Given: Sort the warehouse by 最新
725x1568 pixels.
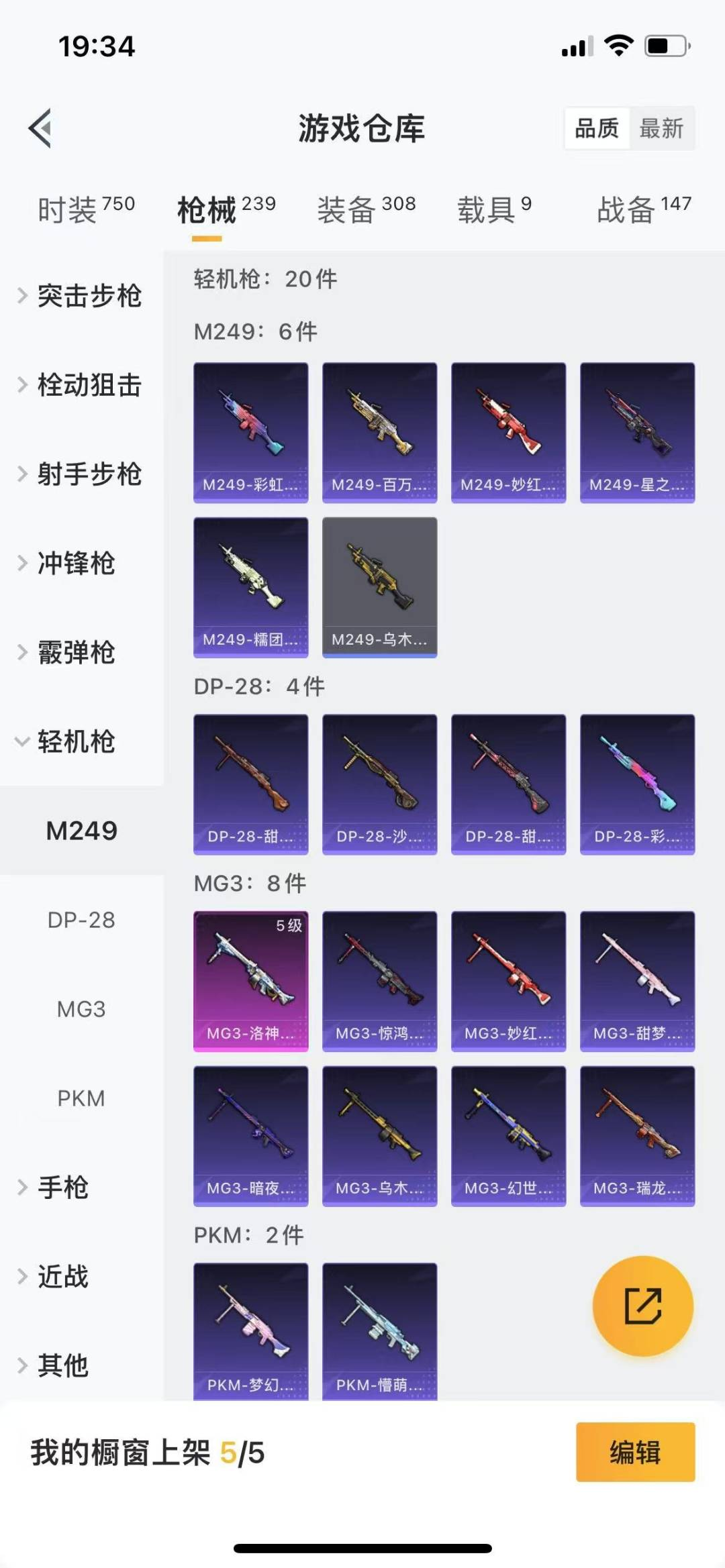Looking at the screenshot, I should (x=661, y=128).
